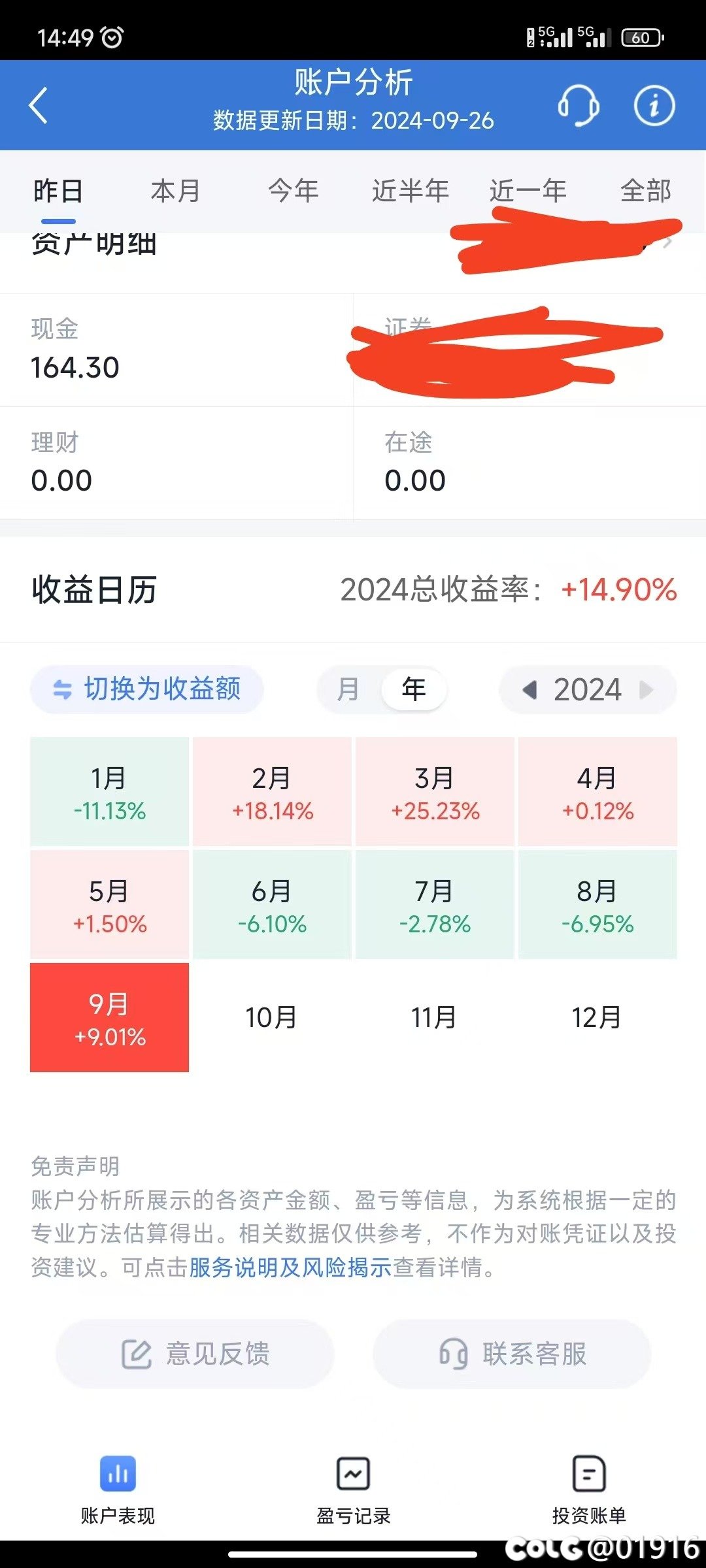Open customer service headset icon in header
Screen dimensions: 706x1568
(579, 105)
